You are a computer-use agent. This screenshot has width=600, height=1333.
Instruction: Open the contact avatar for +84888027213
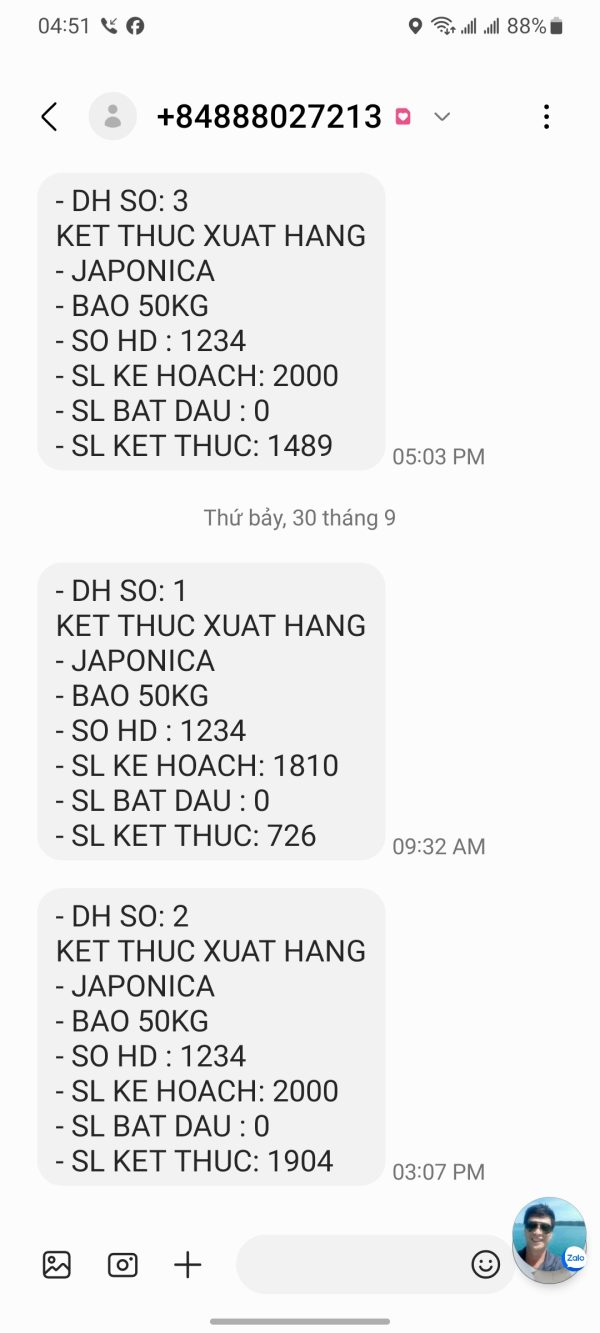click(113, 117)
